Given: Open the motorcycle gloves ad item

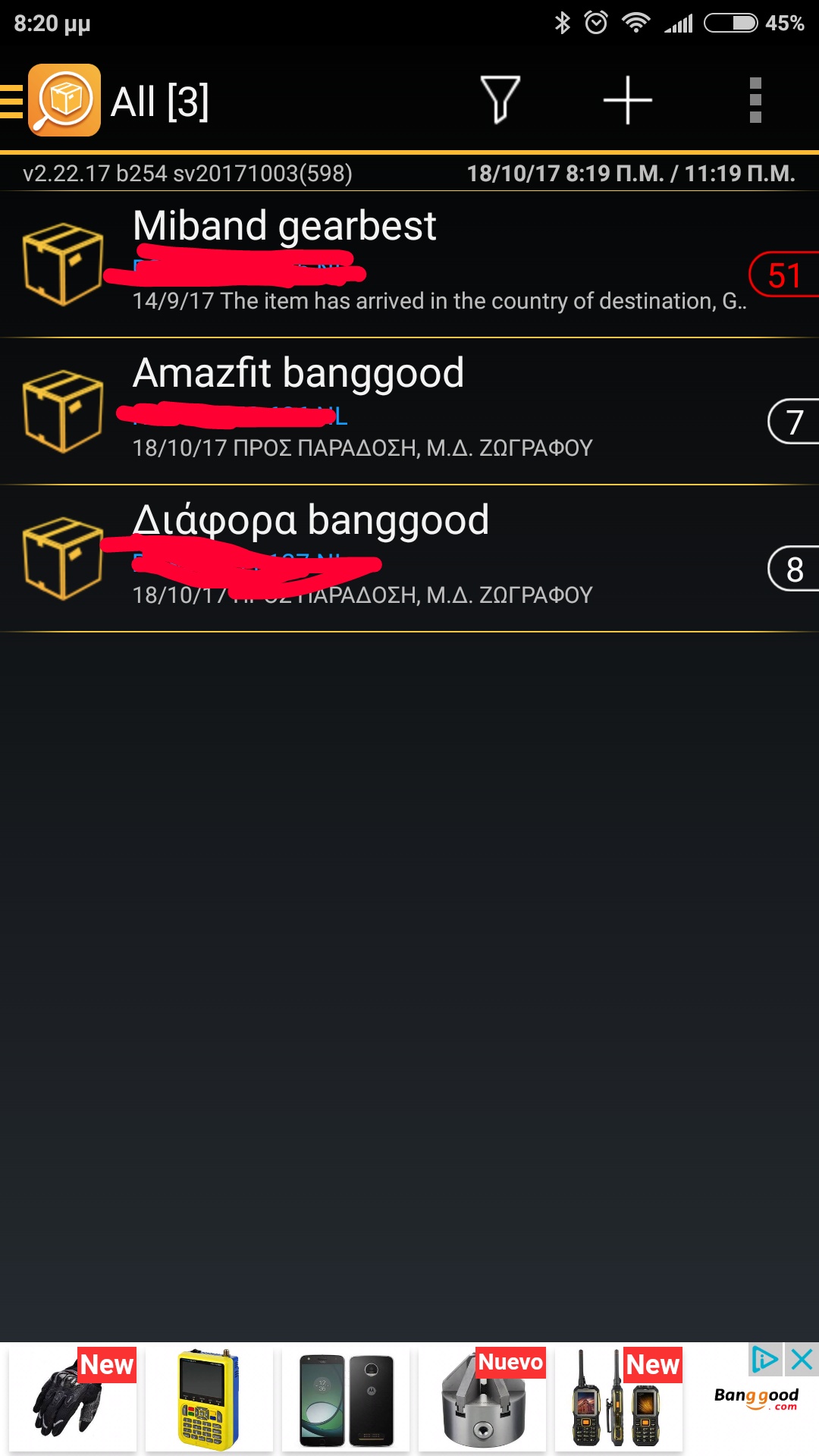Looking at the screenshot, I should click(x=73, y=1400).
